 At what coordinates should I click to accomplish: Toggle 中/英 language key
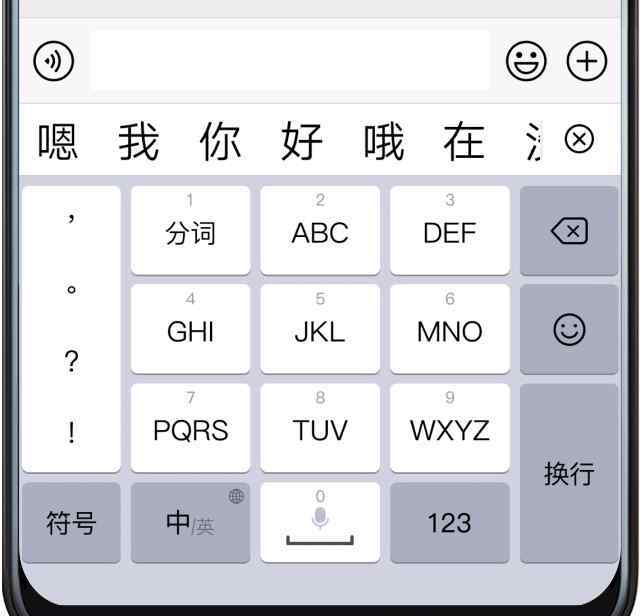(x=190, y=522)
